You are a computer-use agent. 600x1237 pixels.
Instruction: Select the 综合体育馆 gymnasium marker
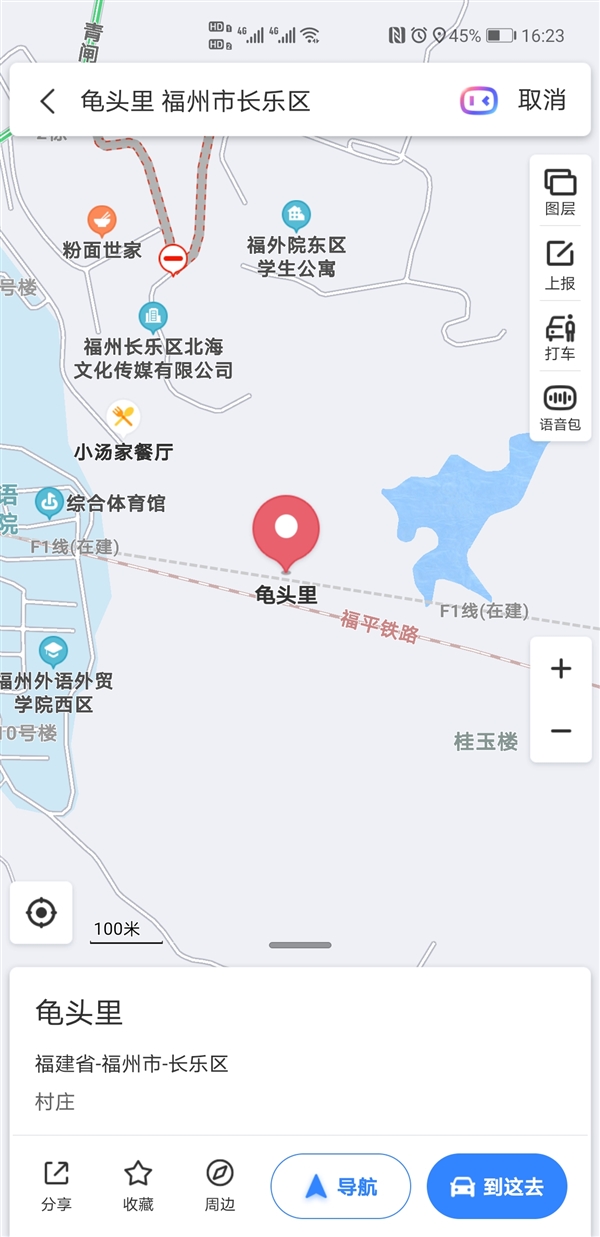tap(49, 502)
